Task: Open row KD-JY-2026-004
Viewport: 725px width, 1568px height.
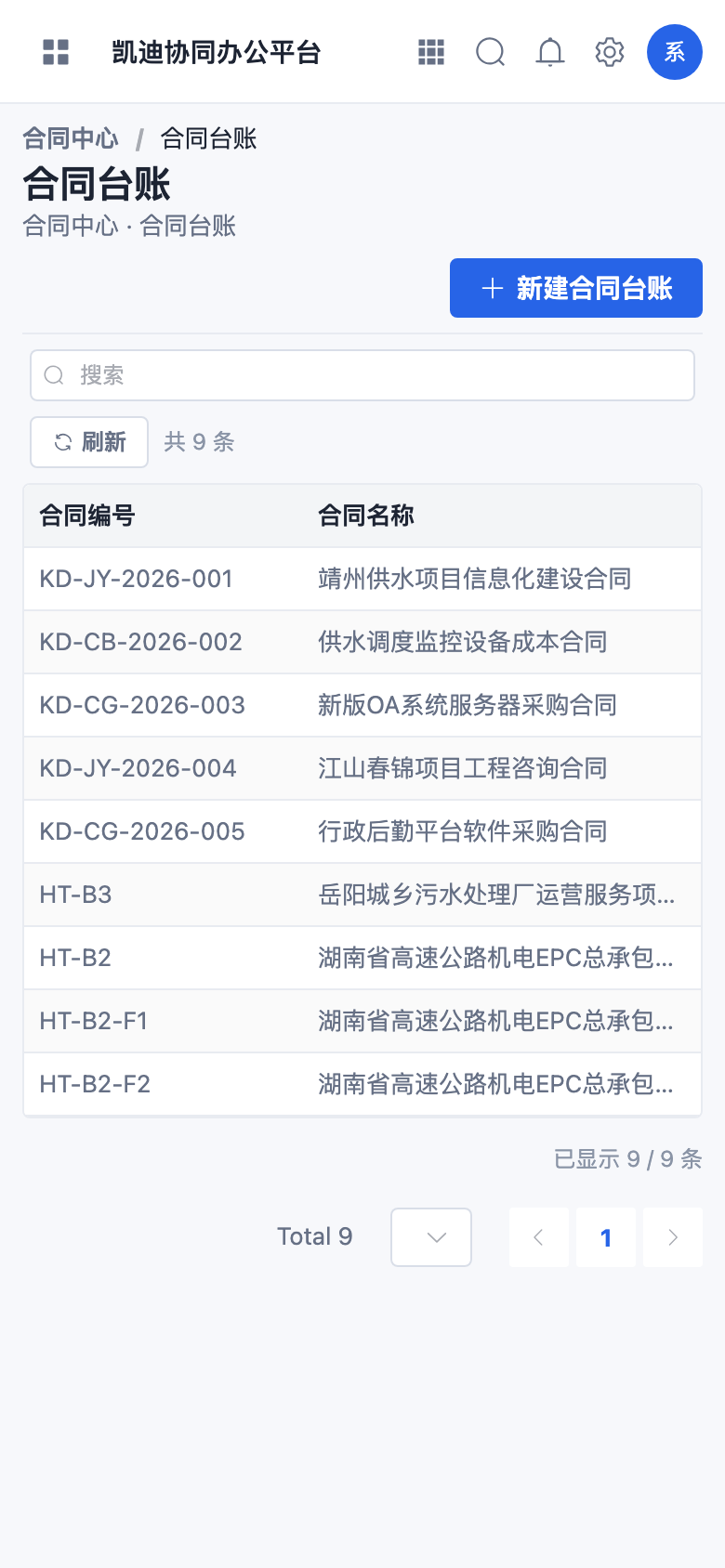Action: pos(362,768)
